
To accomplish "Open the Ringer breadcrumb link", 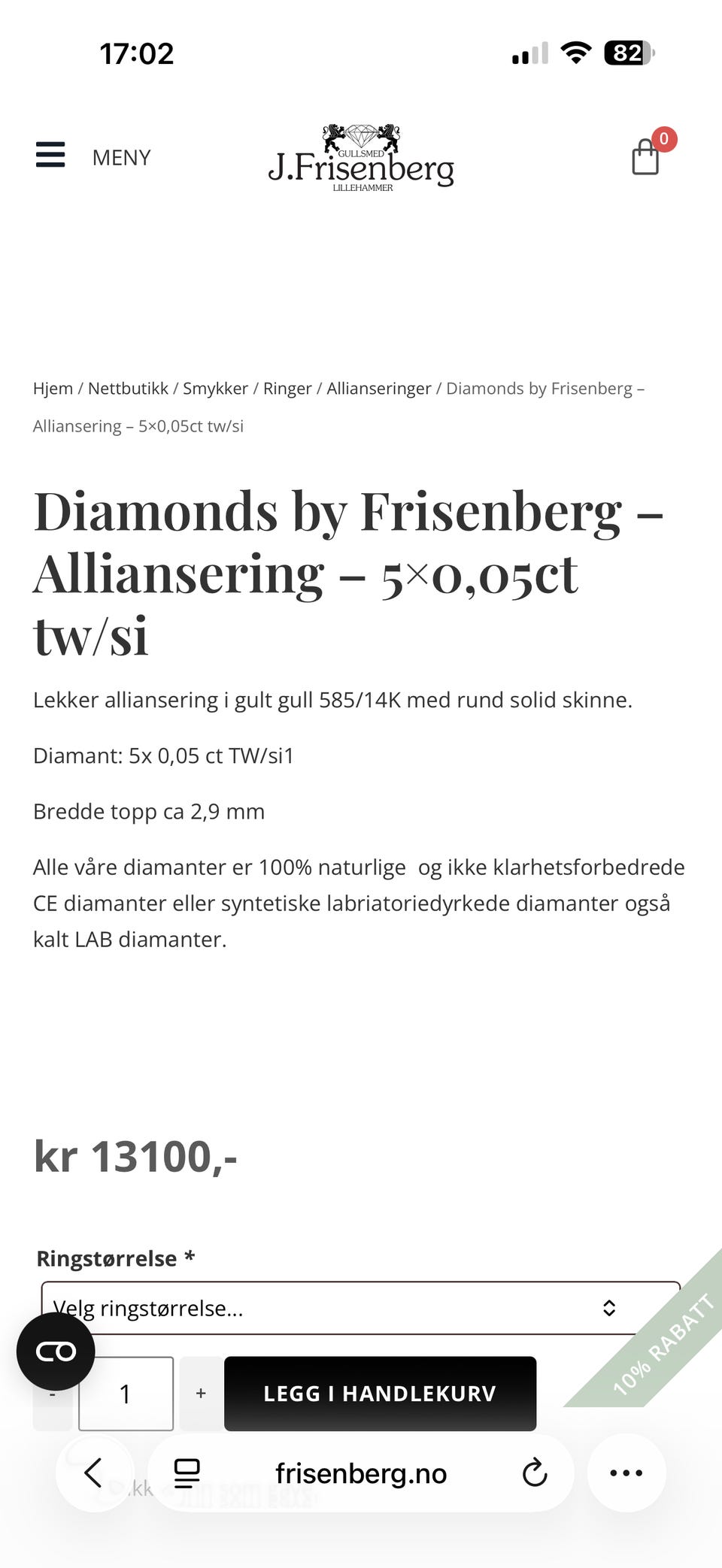I will click(287, 388).
